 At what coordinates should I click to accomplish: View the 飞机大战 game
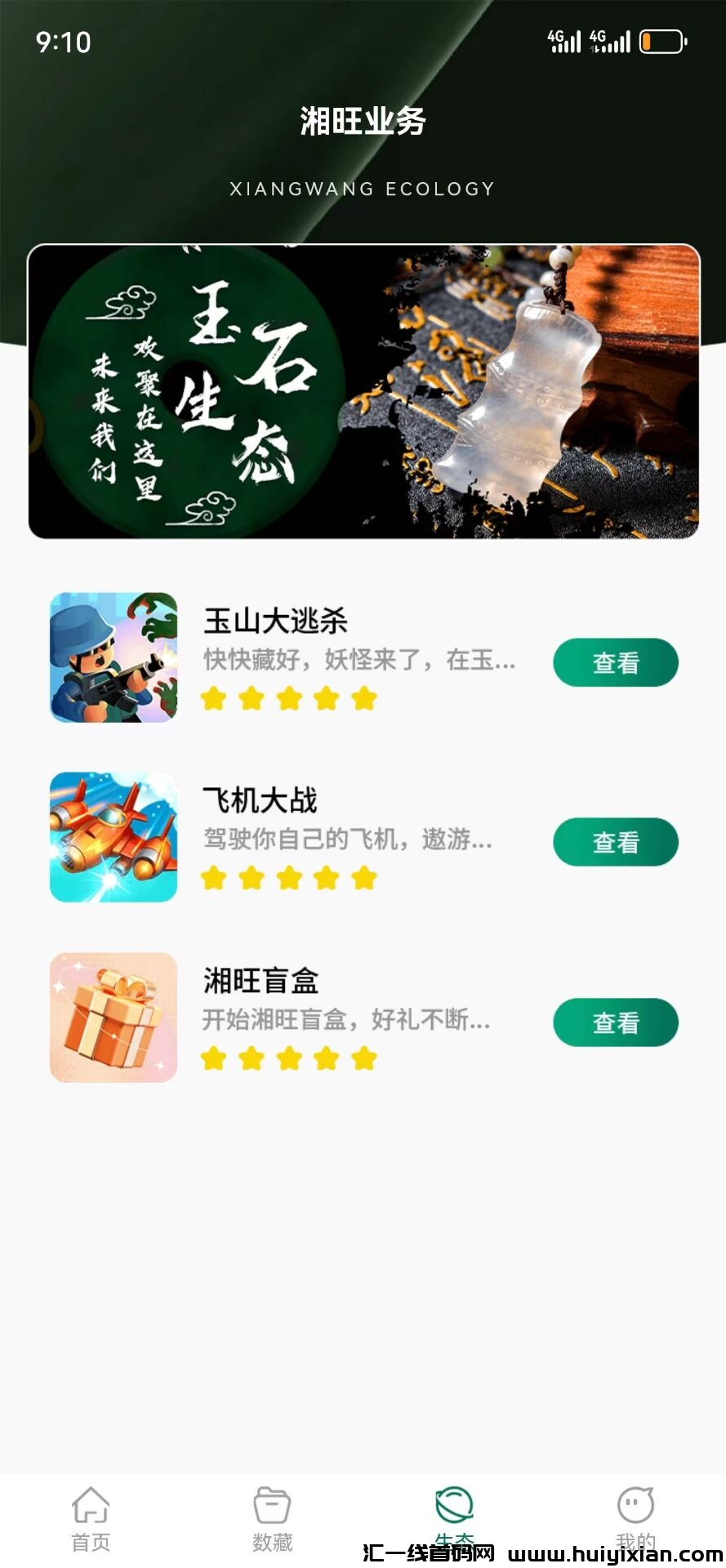point(616,842)
